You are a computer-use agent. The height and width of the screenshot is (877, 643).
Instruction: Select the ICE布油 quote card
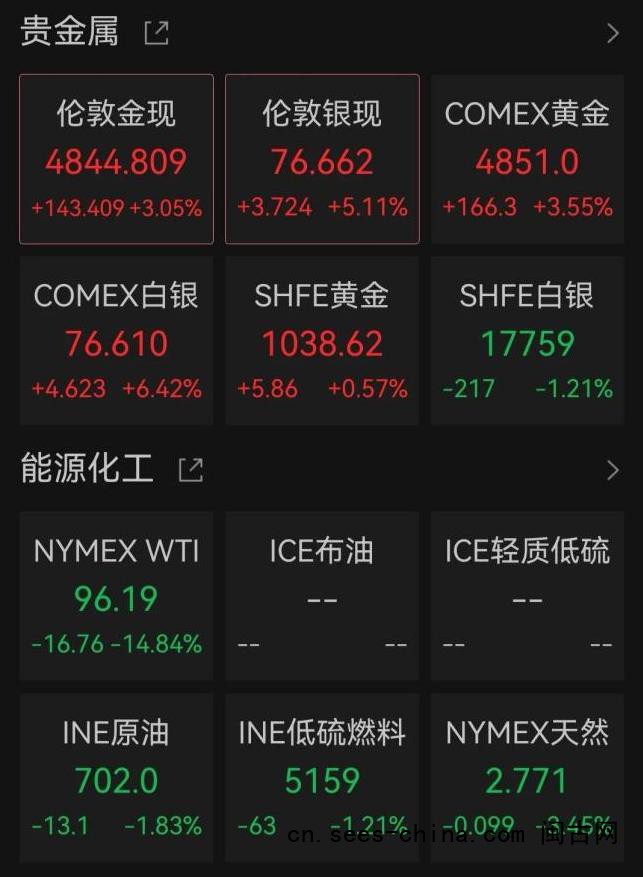(322, 596)
